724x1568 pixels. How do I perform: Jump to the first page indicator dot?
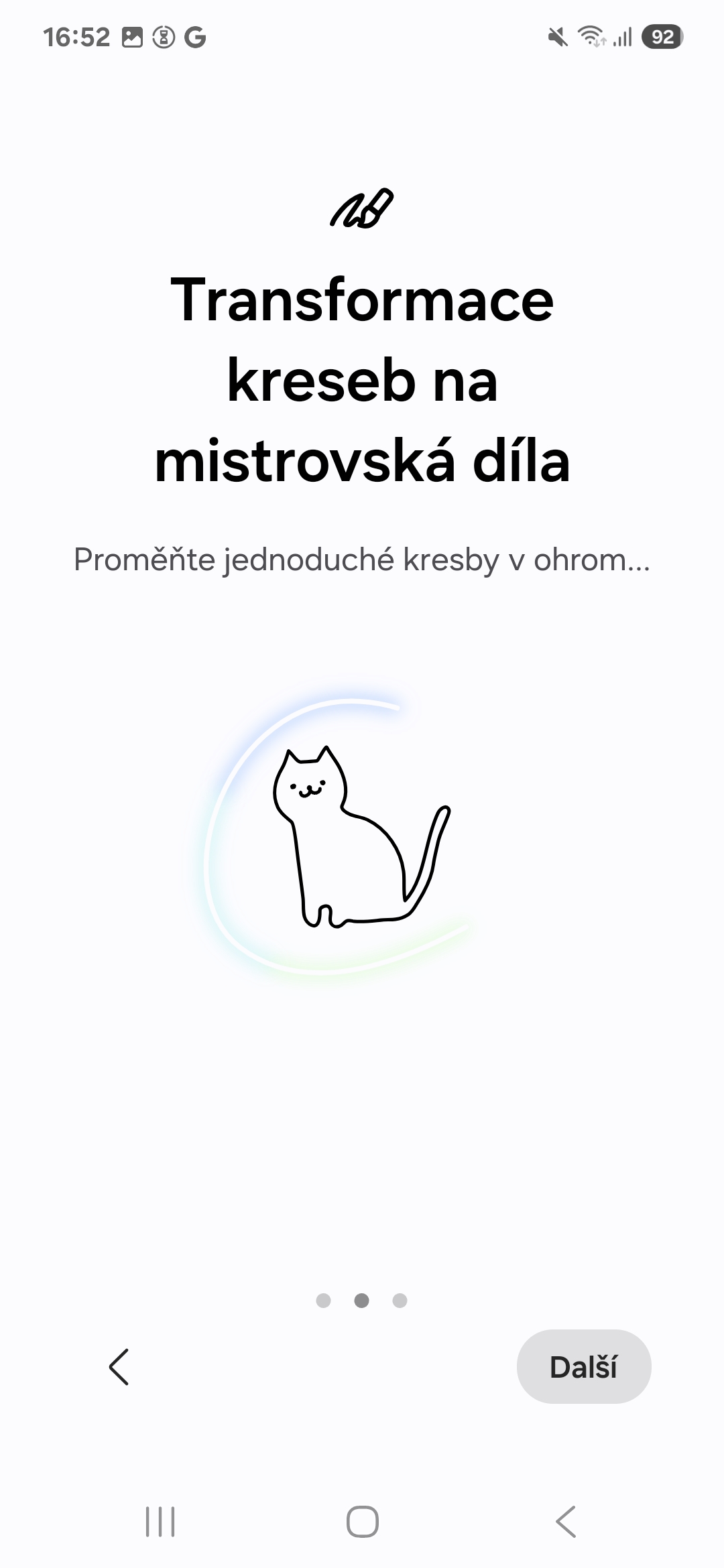pos(323,1300)
